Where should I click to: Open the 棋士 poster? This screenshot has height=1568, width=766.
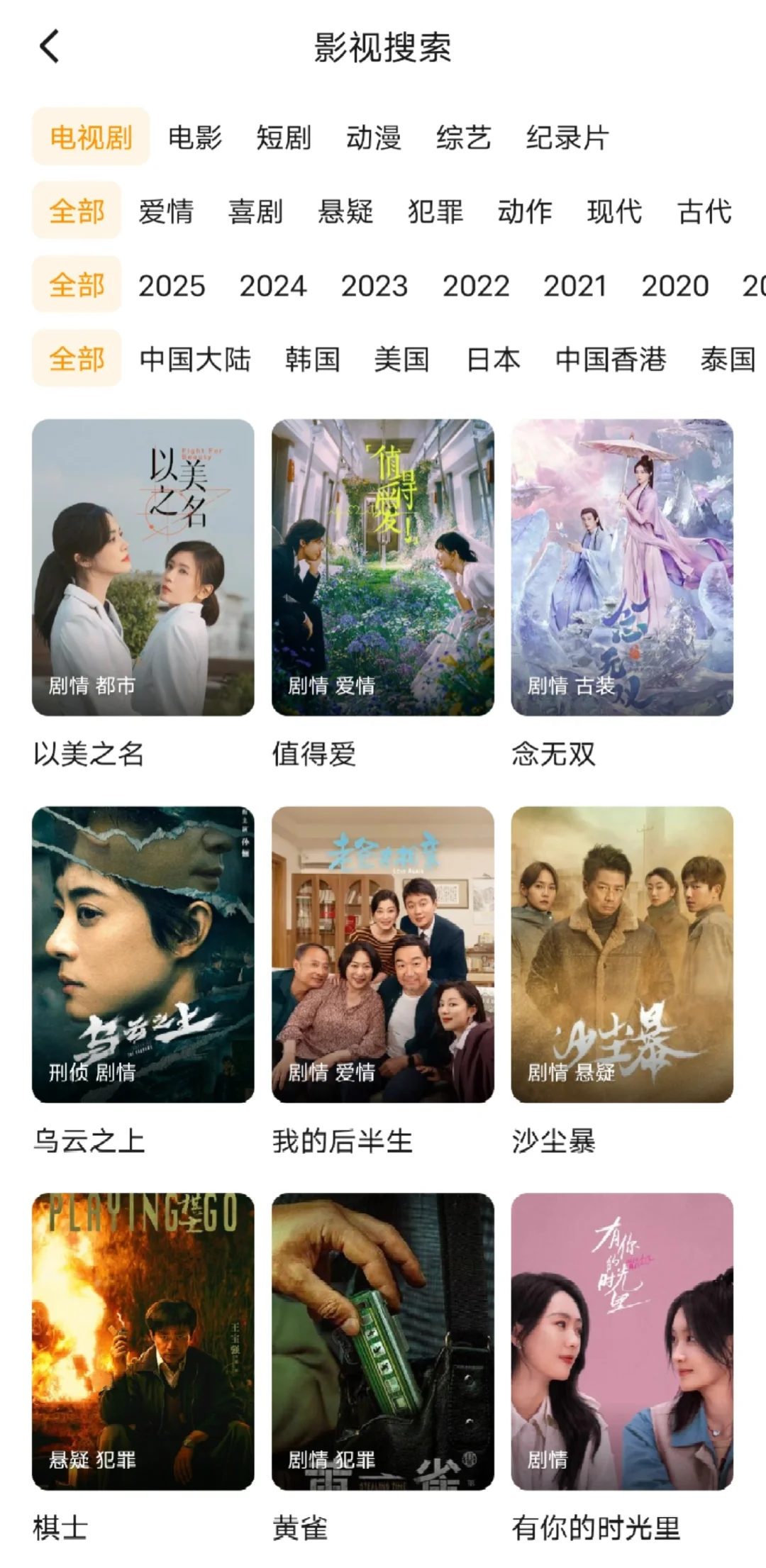pos(143,1340)
